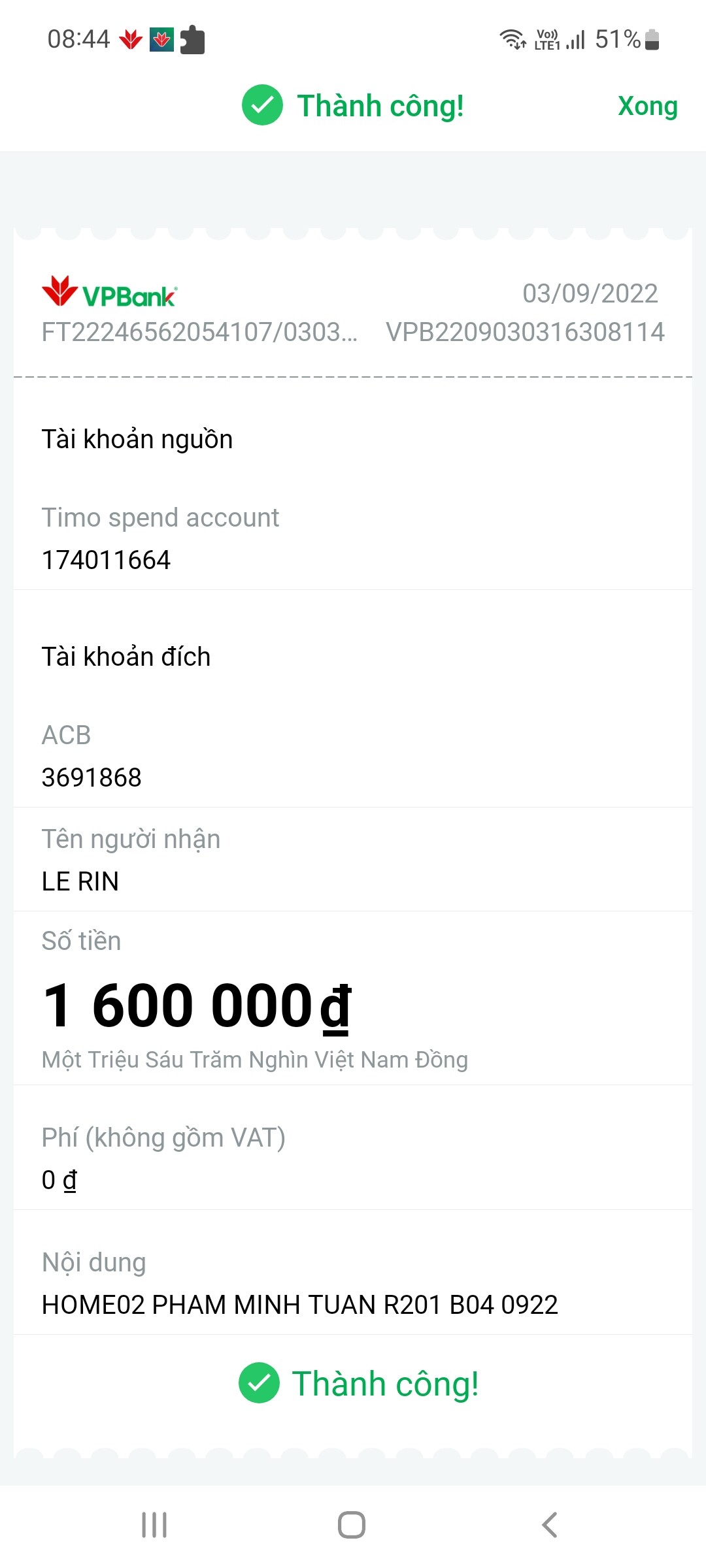The height and width of the screenshot is (1568, 706).
Task: Go back using the system back button
Action: coord(550,1525)
